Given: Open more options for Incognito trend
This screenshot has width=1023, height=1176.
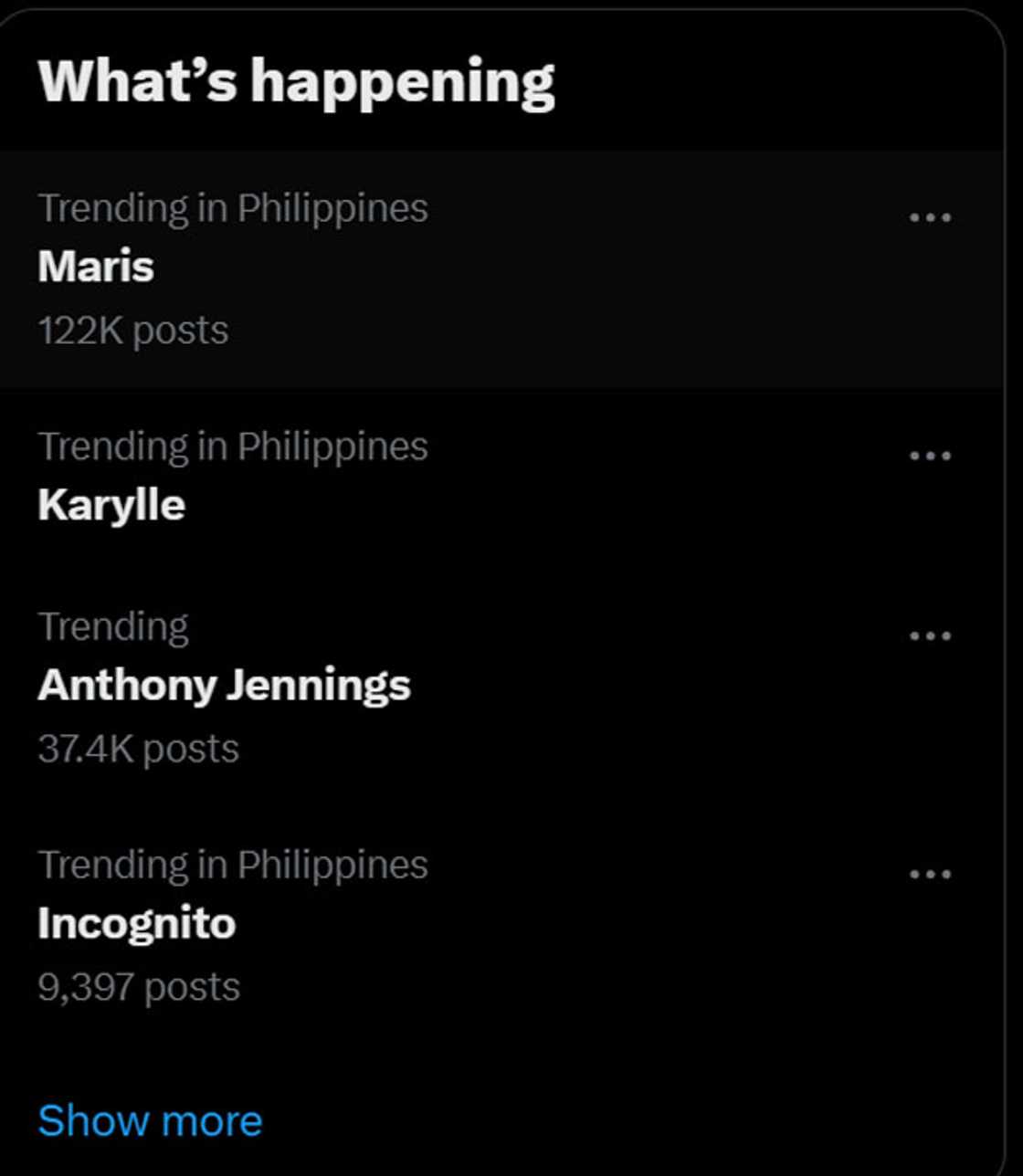Looking at the screenshot, I should 930,874.
